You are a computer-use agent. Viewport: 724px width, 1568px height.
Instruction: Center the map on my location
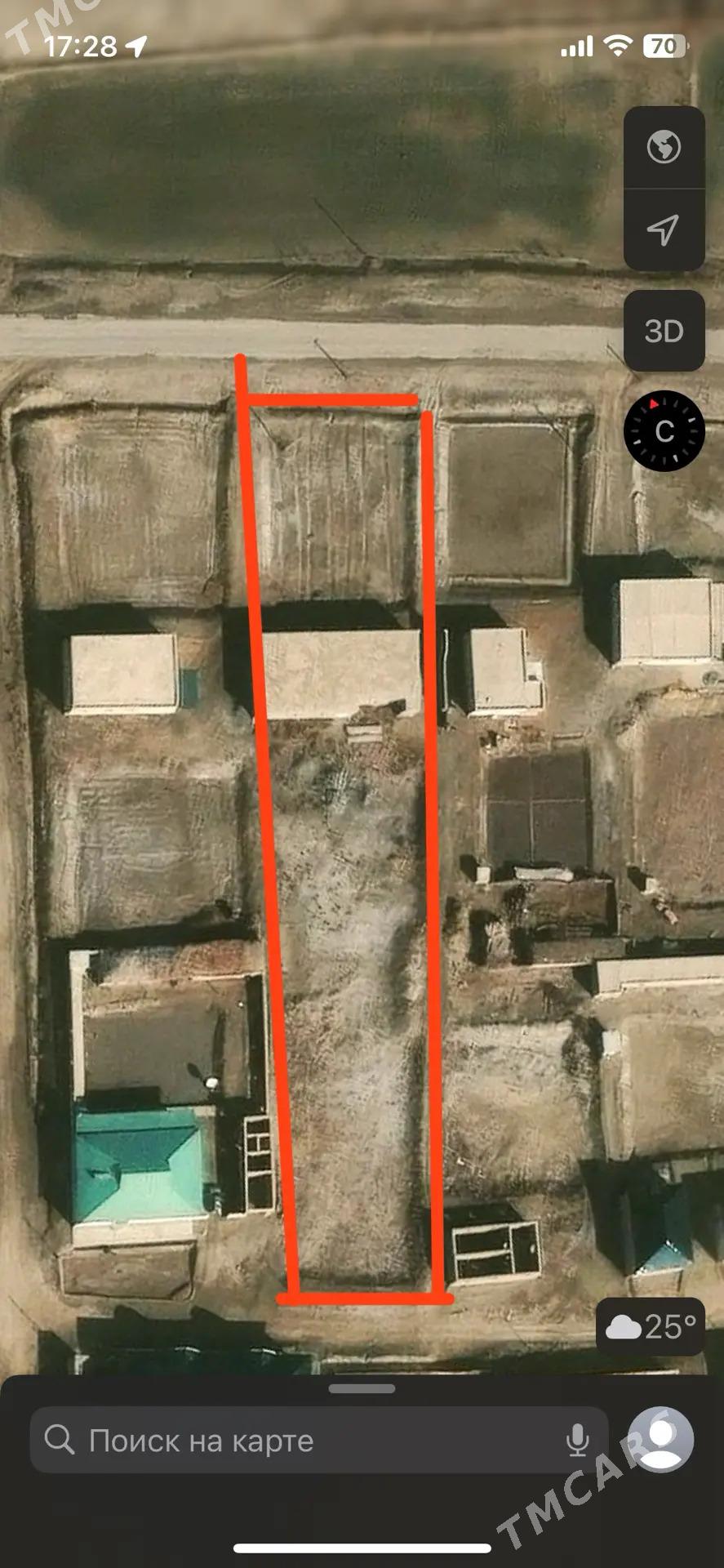[x=664, y=229]
